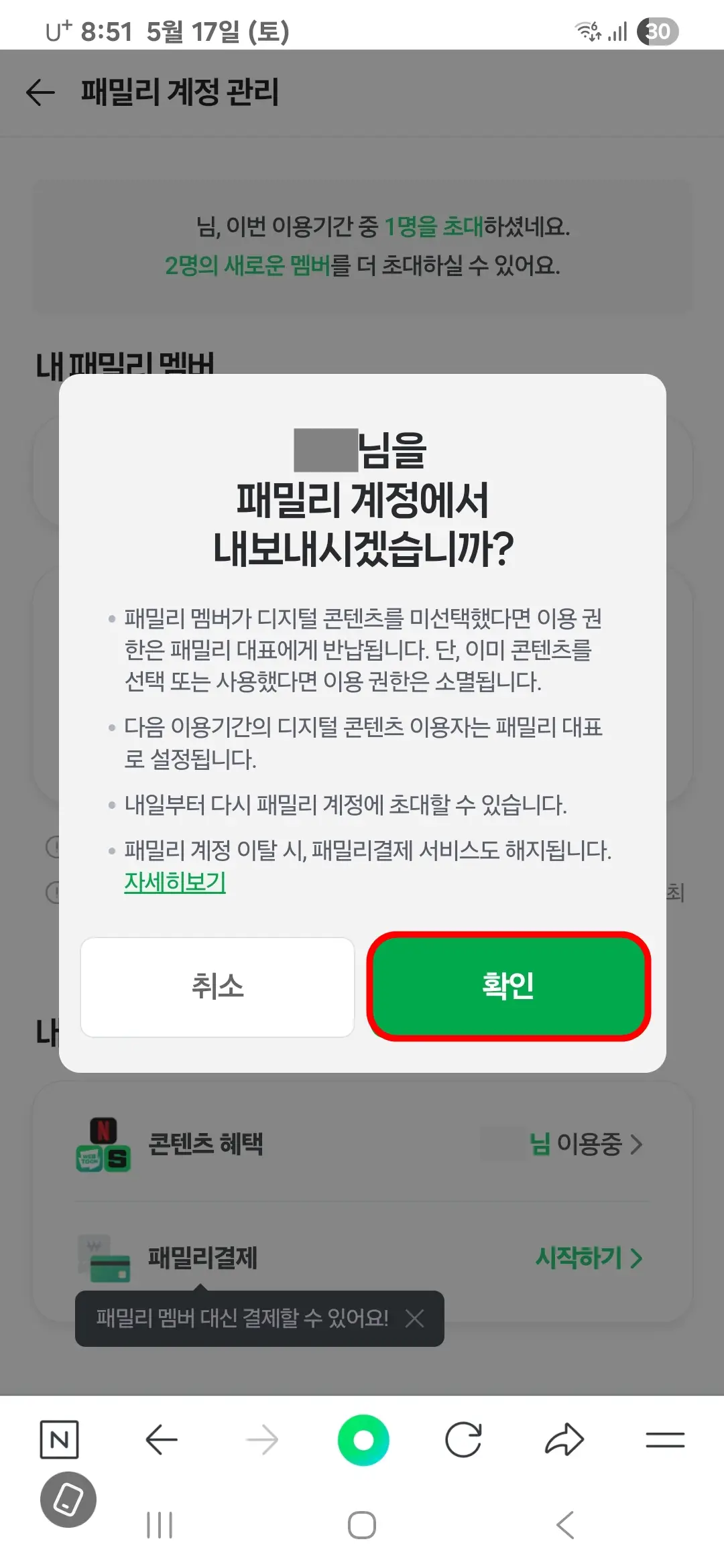The image size is (724, 1568).
Task: Tap the Android recent apps button
Action: 159,1526
